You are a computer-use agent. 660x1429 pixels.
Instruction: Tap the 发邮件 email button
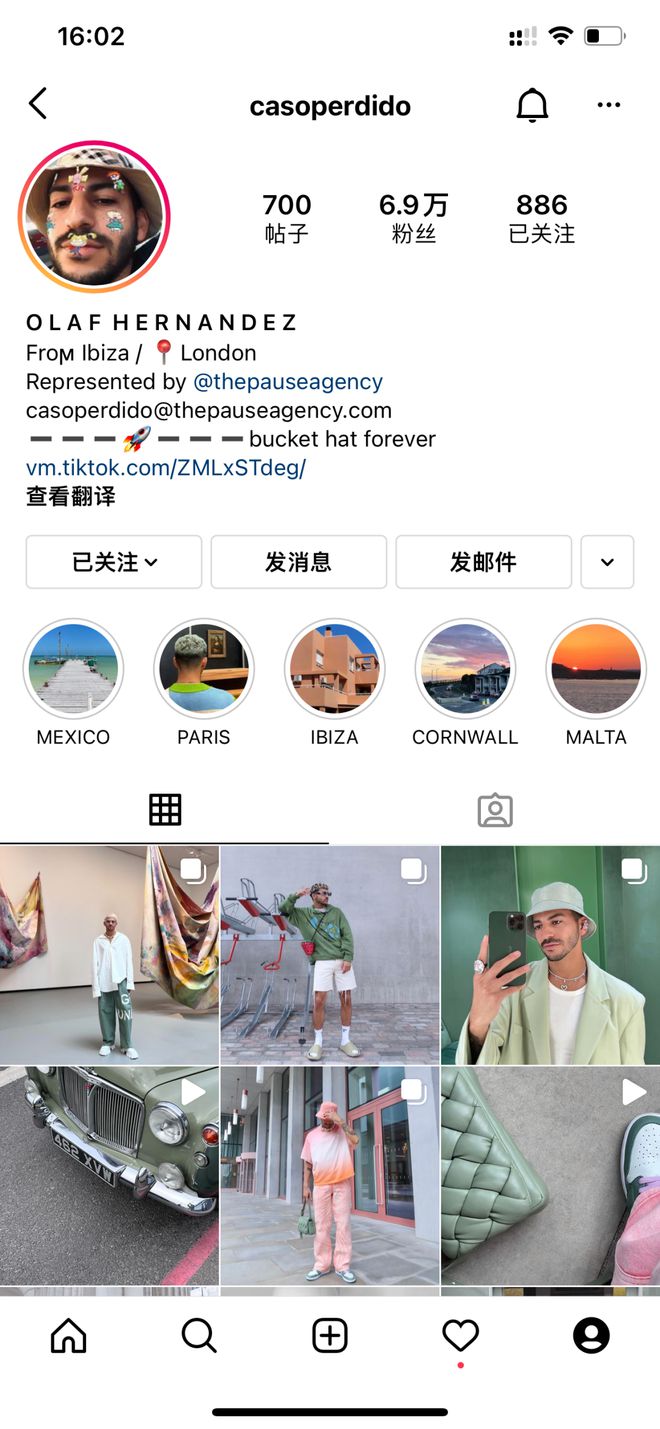(x=483, y=562)
